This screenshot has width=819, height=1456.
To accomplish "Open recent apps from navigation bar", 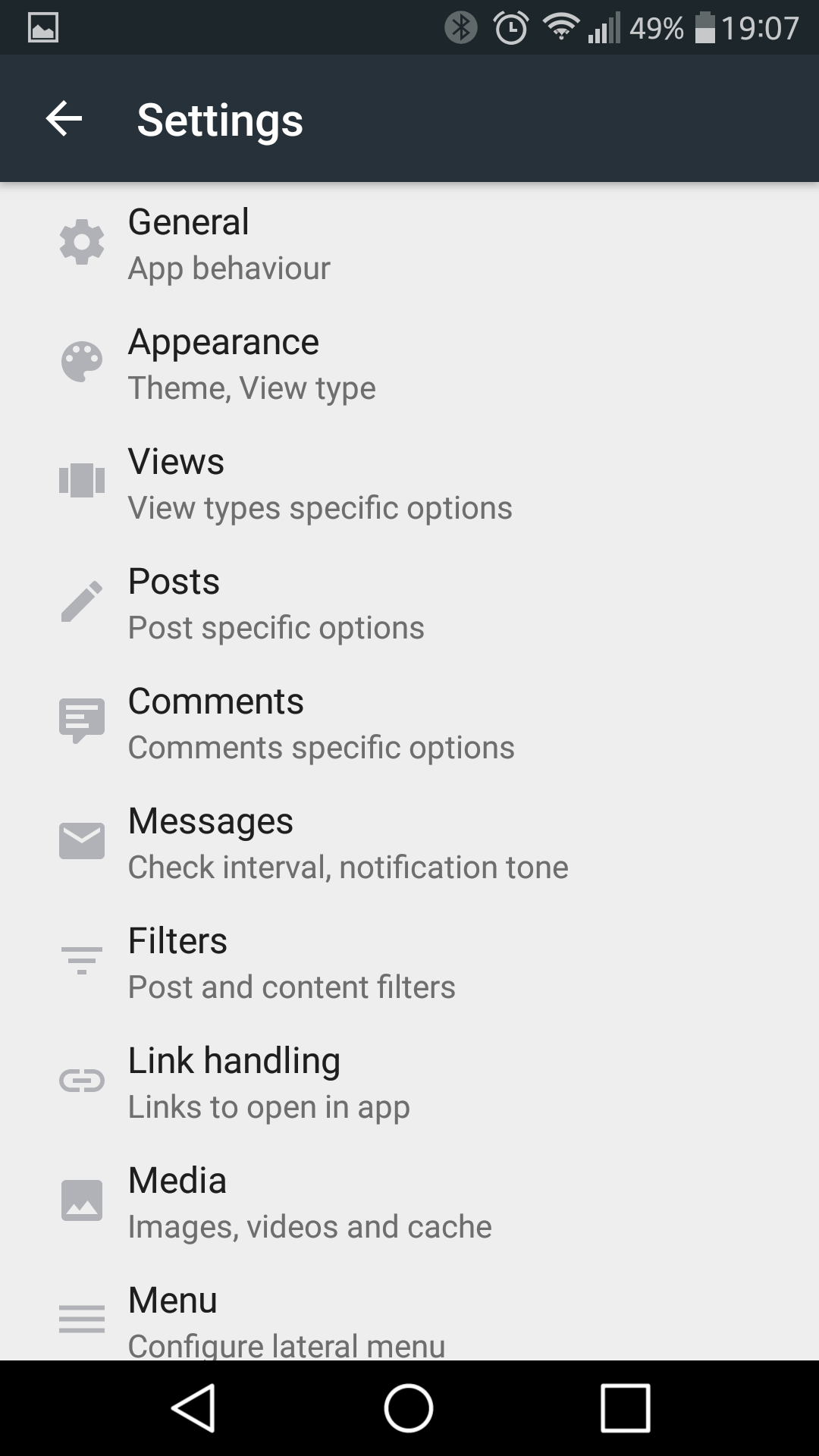I will click(x=626, y=1408).
